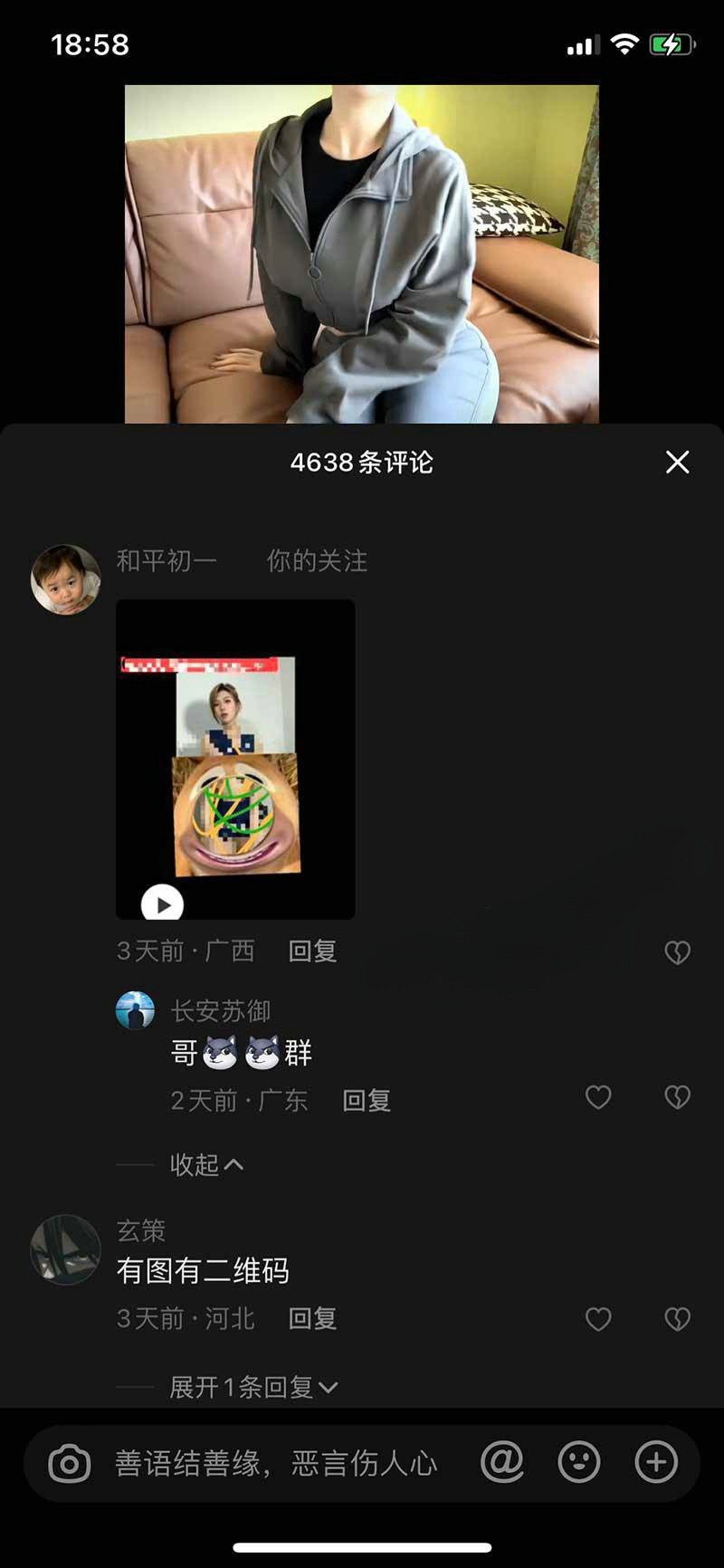Open 和平初一's profile avatar
The image size is (724, 1568).
pyautogui.click(x=65, y=579)
